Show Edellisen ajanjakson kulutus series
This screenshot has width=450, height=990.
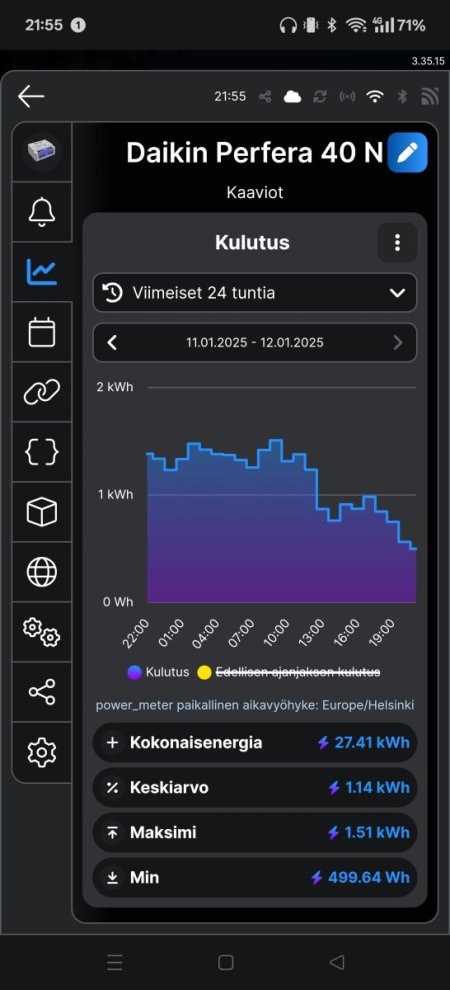(x=291, y=672)
